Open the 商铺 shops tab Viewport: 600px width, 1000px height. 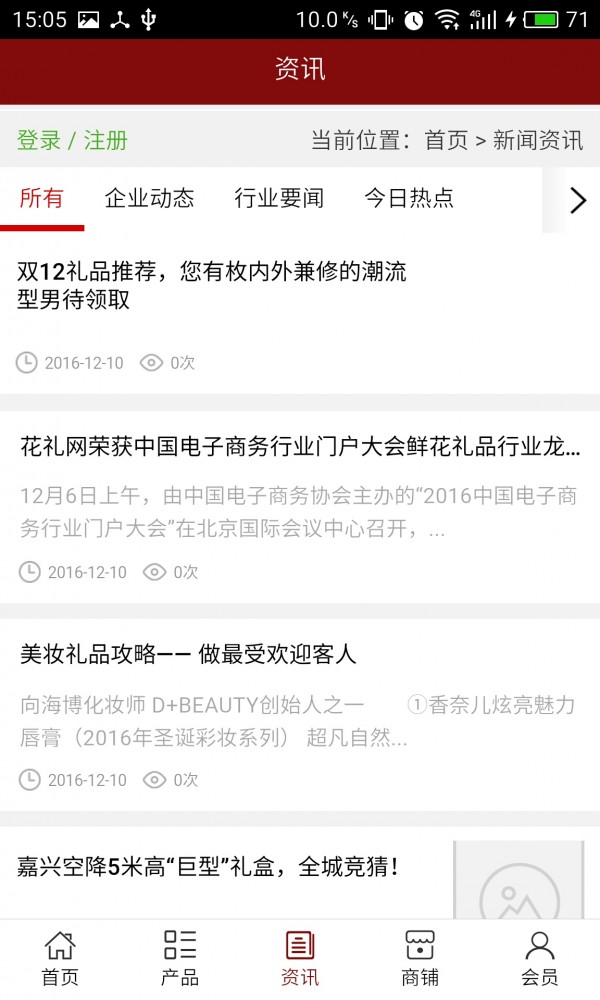coord(420,958)
